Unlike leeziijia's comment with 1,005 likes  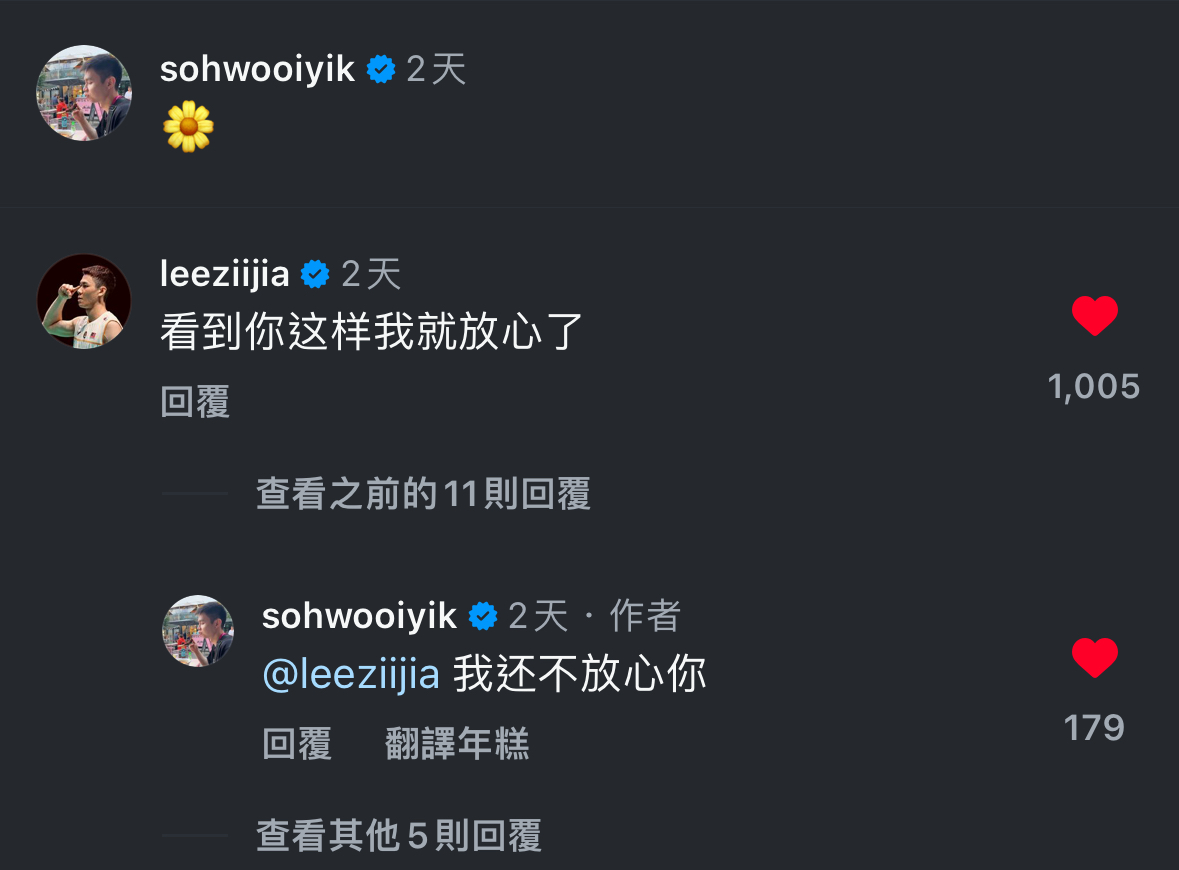(1094, 317)
